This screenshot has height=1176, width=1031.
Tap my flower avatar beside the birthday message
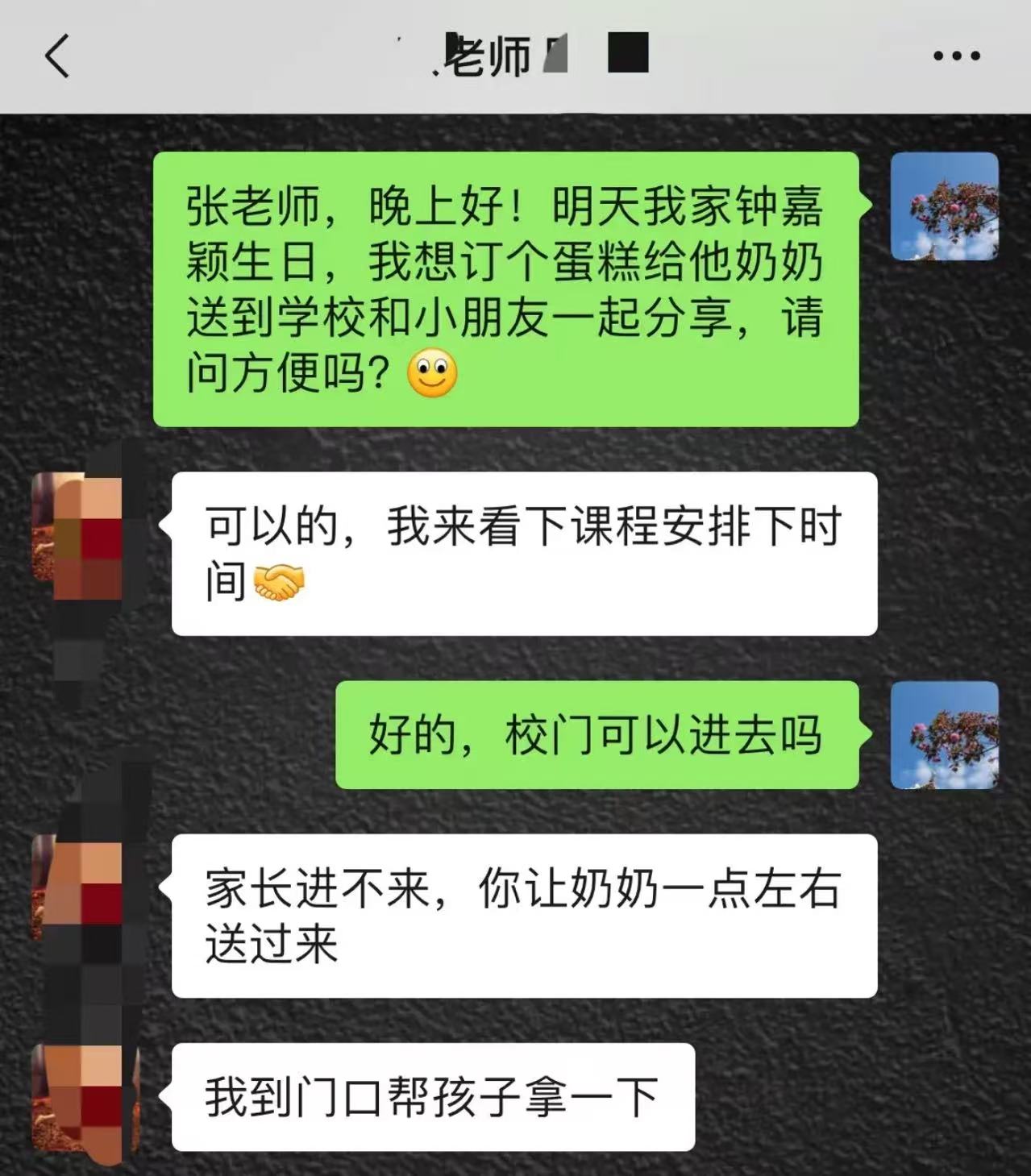coord(944,206)
